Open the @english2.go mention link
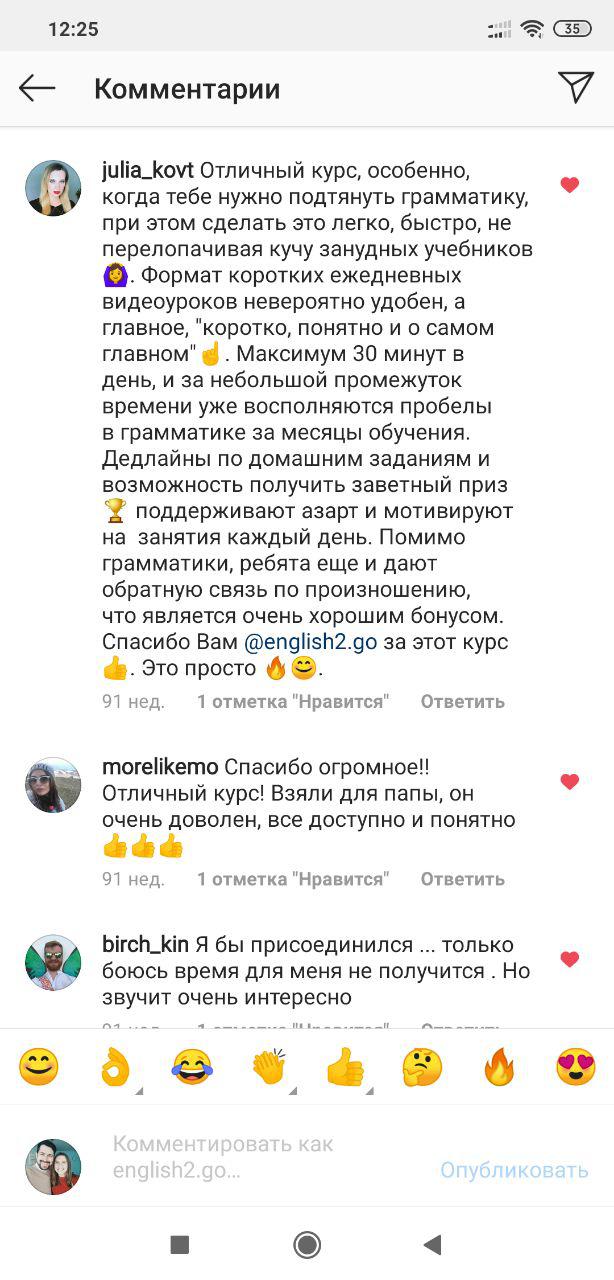 310,642
